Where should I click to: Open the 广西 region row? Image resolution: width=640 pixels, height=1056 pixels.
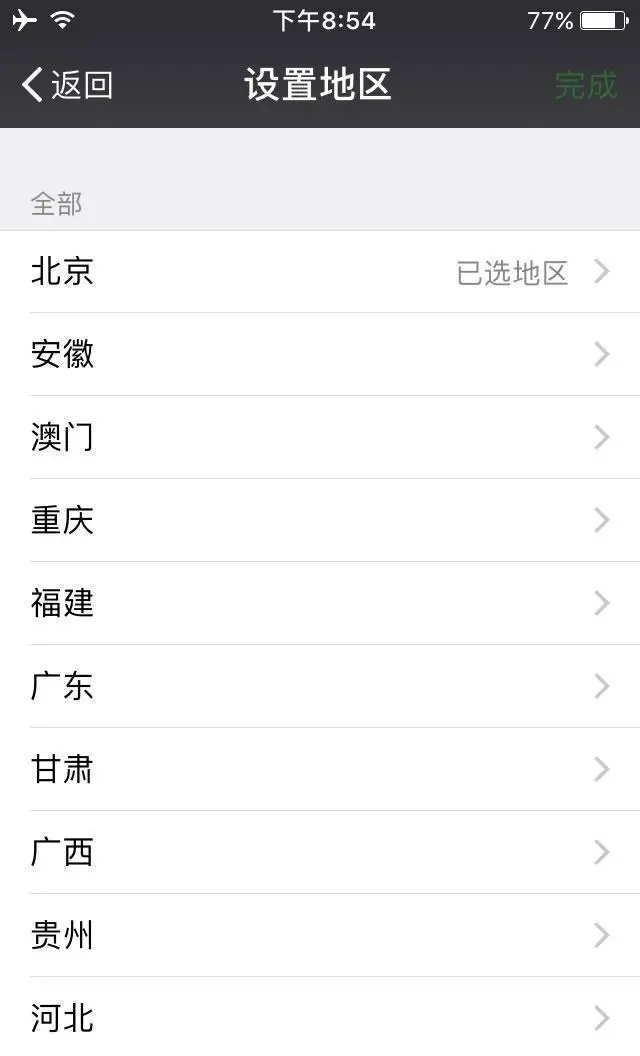tap(320, 852)
